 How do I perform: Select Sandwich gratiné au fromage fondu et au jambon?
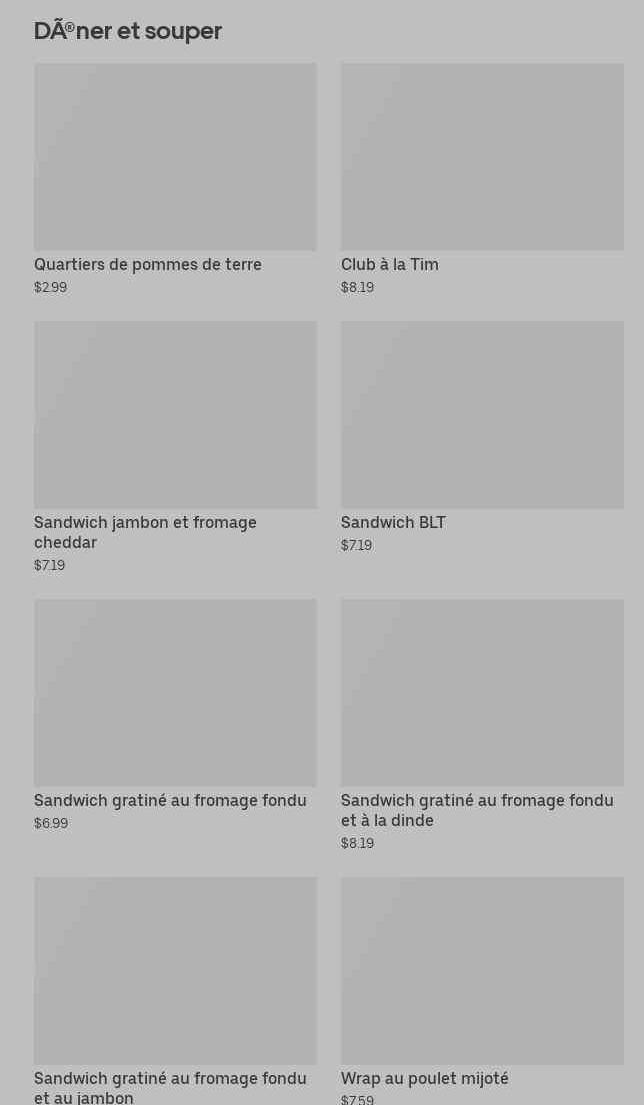(175, 991)
